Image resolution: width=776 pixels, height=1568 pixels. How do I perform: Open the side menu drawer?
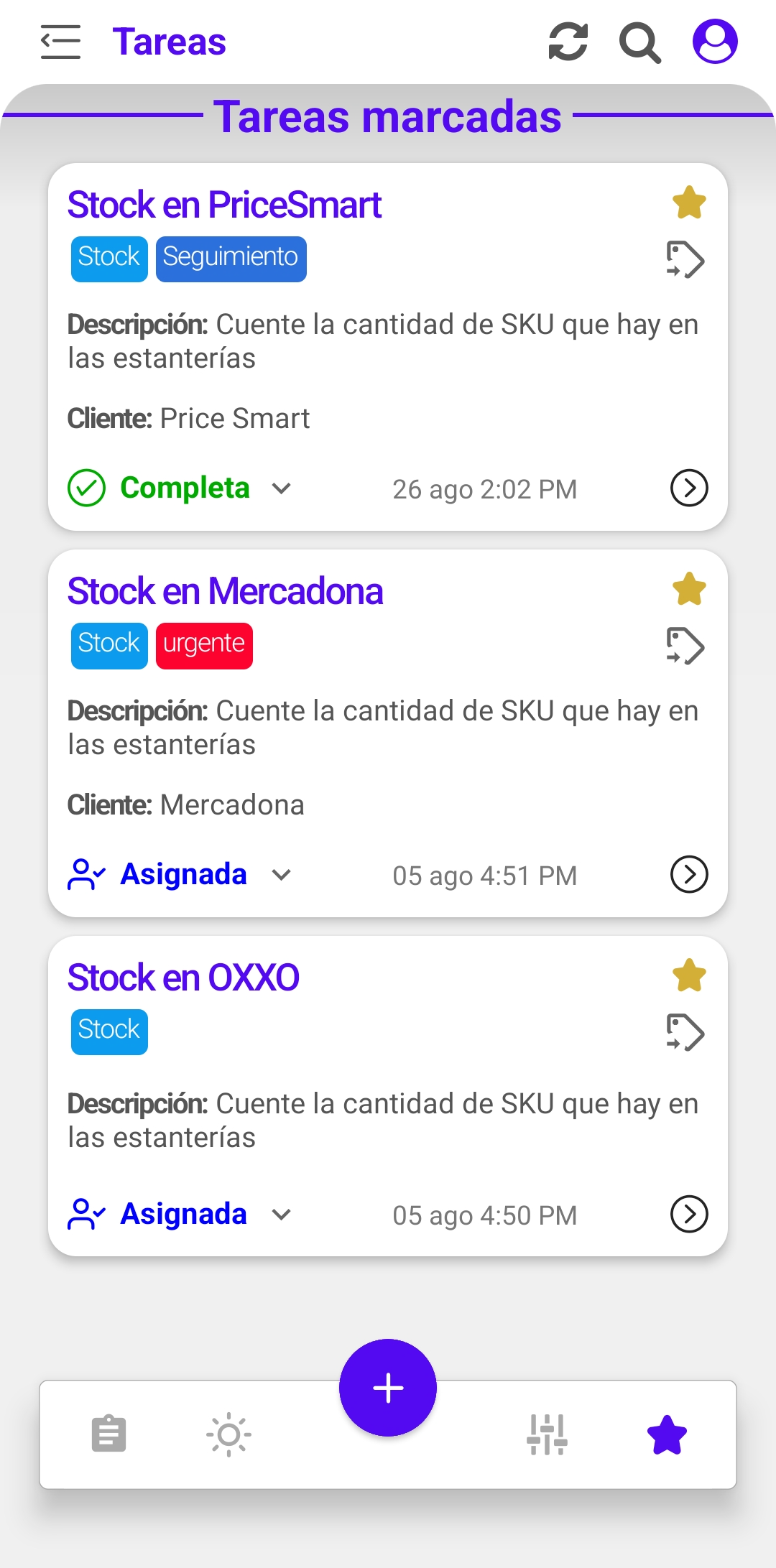pyautogui.click(x=60, y=42)
